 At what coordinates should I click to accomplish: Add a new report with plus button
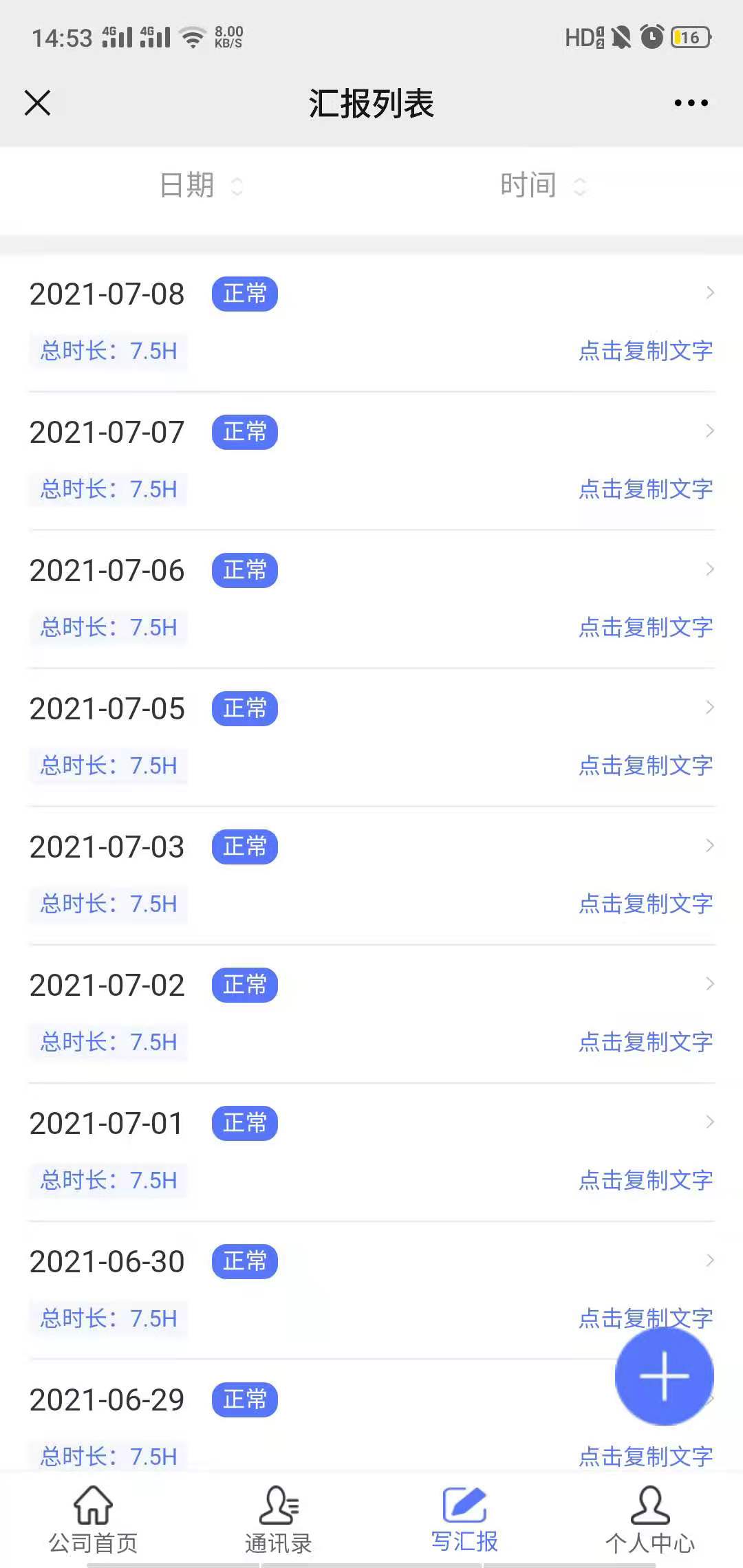(x=664, y=1376)
